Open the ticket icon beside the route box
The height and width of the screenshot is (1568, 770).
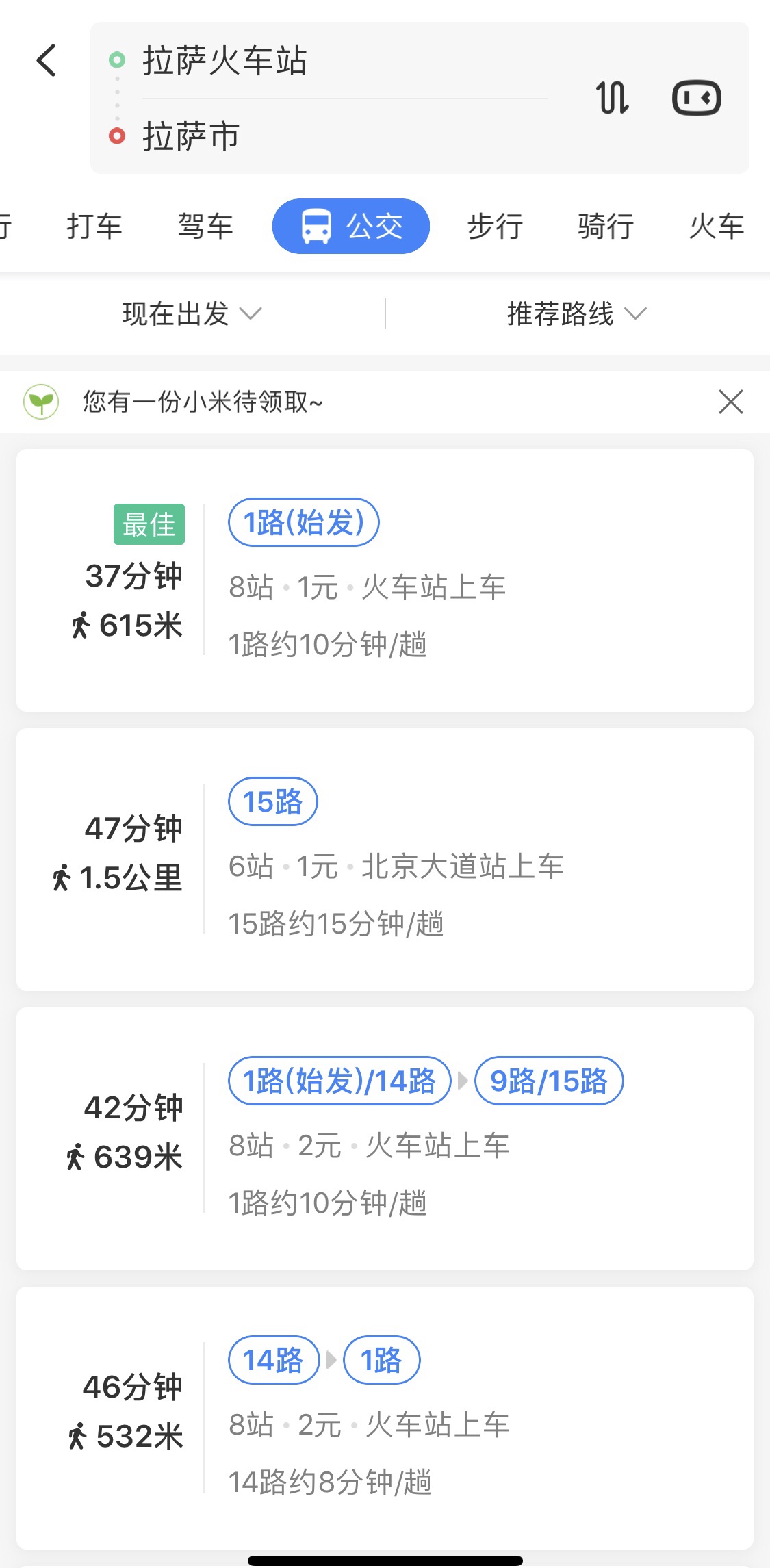[x=697, y=97]
